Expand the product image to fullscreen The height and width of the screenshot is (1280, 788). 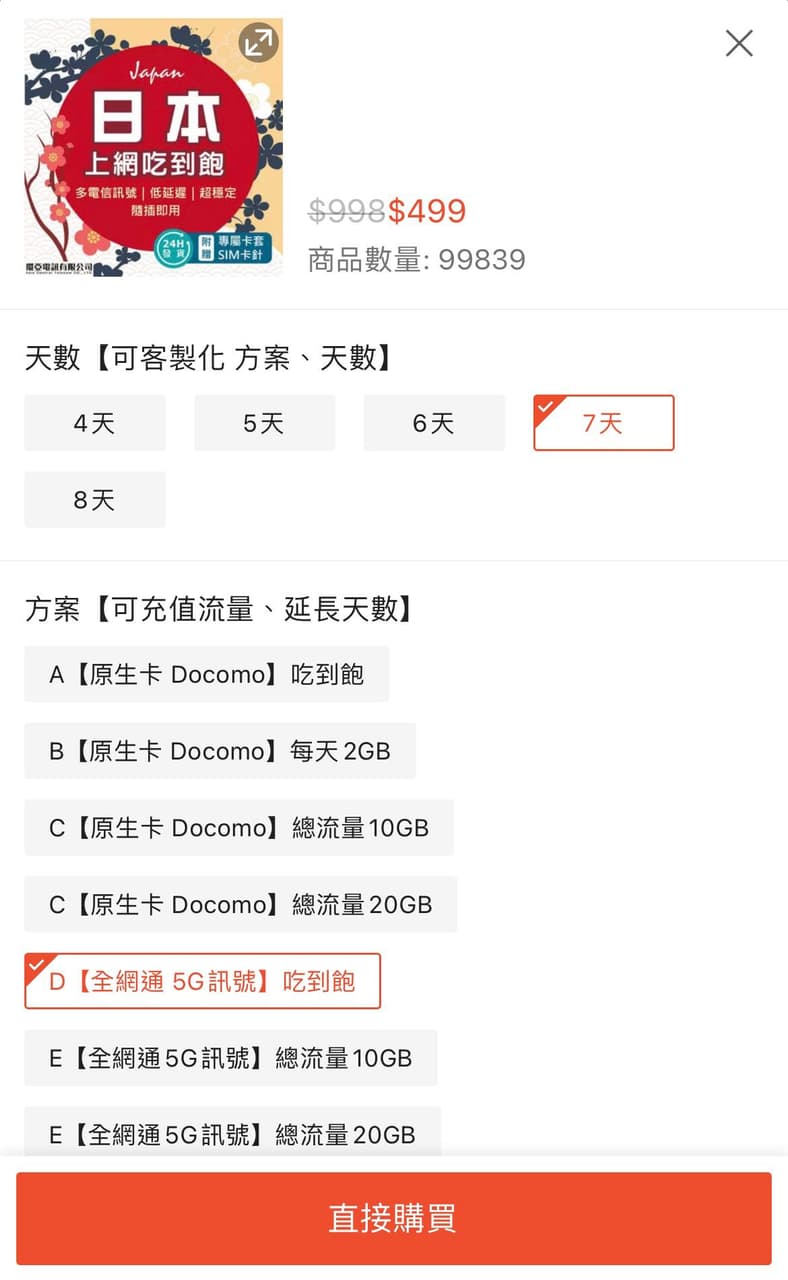coord(259,43)
